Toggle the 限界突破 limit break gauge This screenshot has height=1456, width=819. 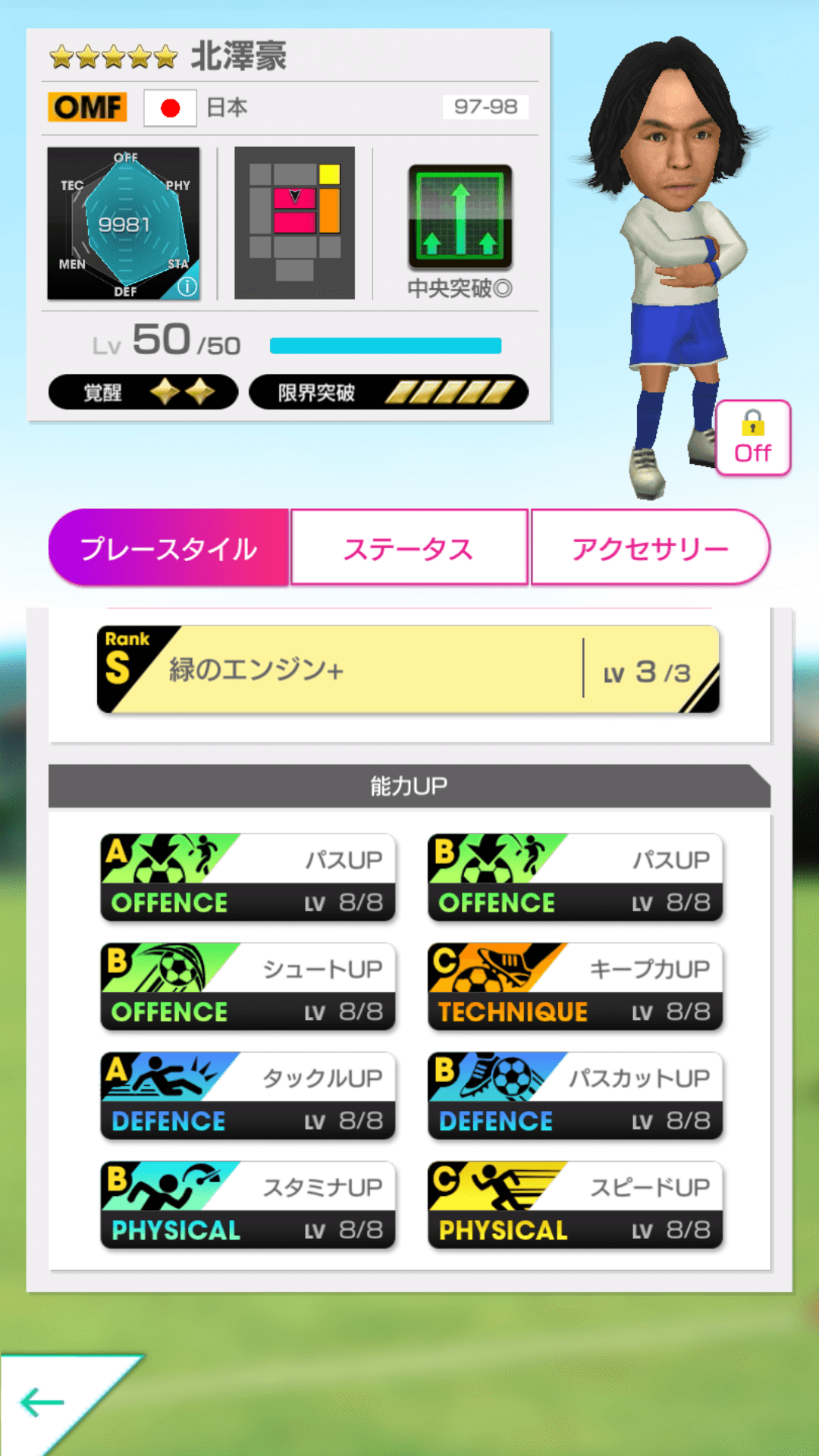[x=447, y=392]
